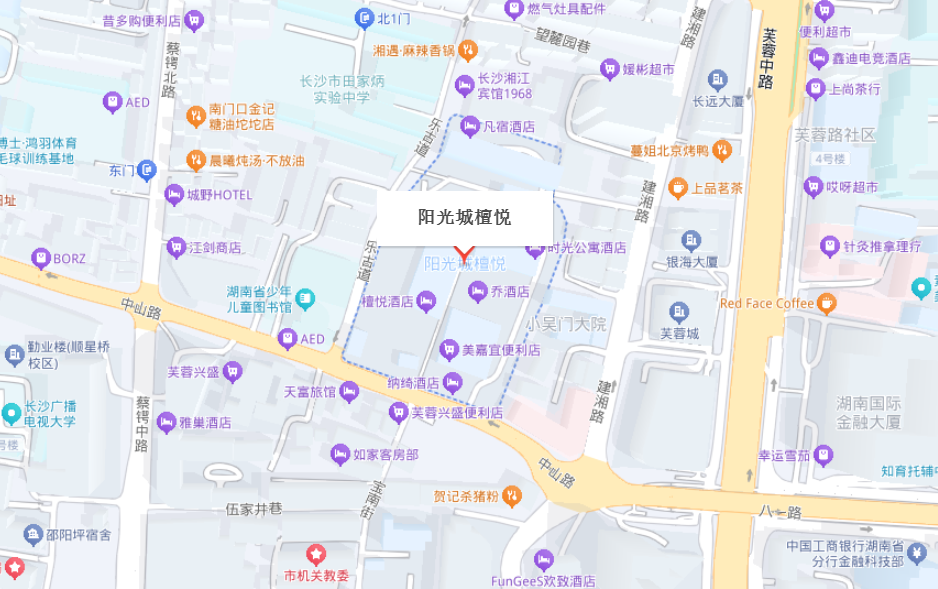Select the 美嘉宜便利店 store marker
Image resolution: width=938 pixels, height=589 pixels.
(448, 350)
